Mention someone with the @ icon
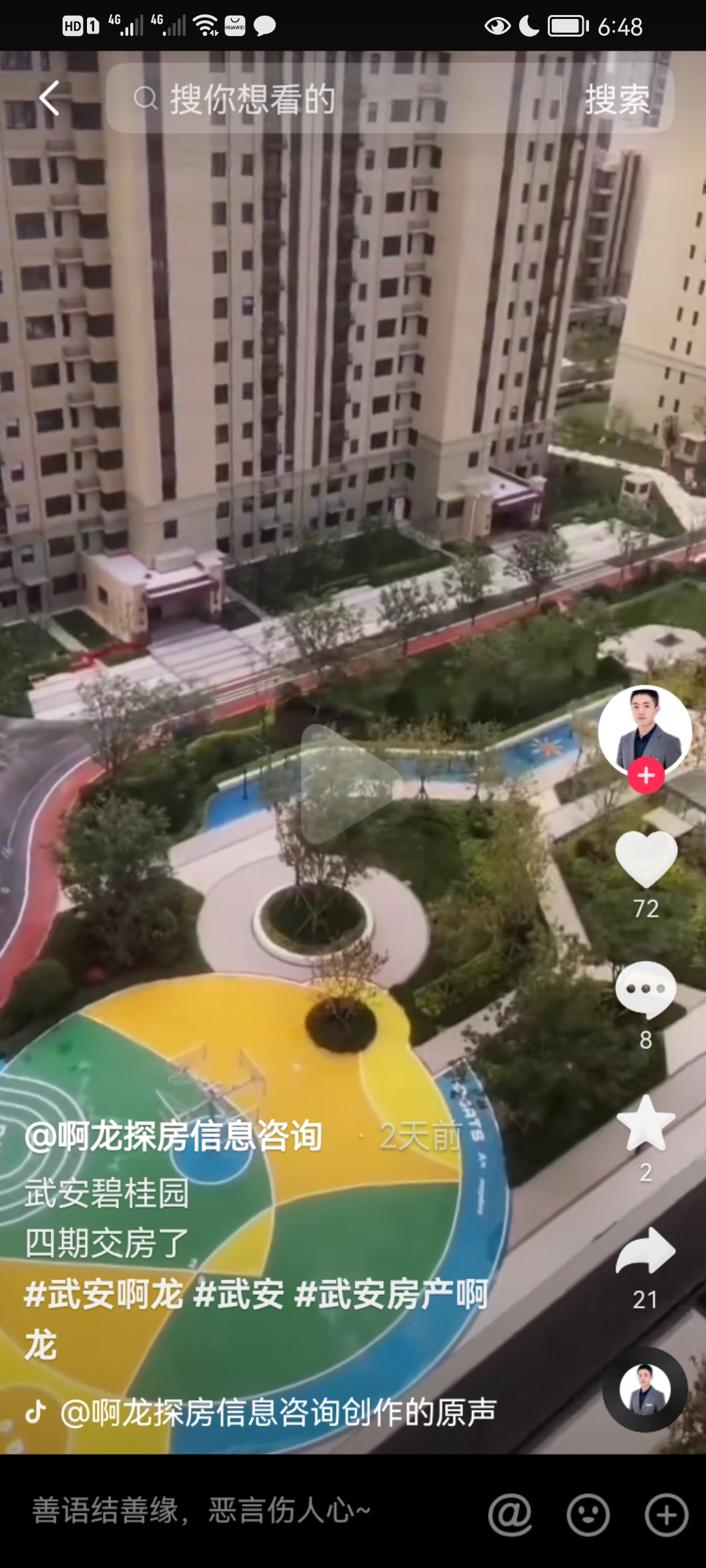This screenshot has width=706, height=1568. 510,1514
